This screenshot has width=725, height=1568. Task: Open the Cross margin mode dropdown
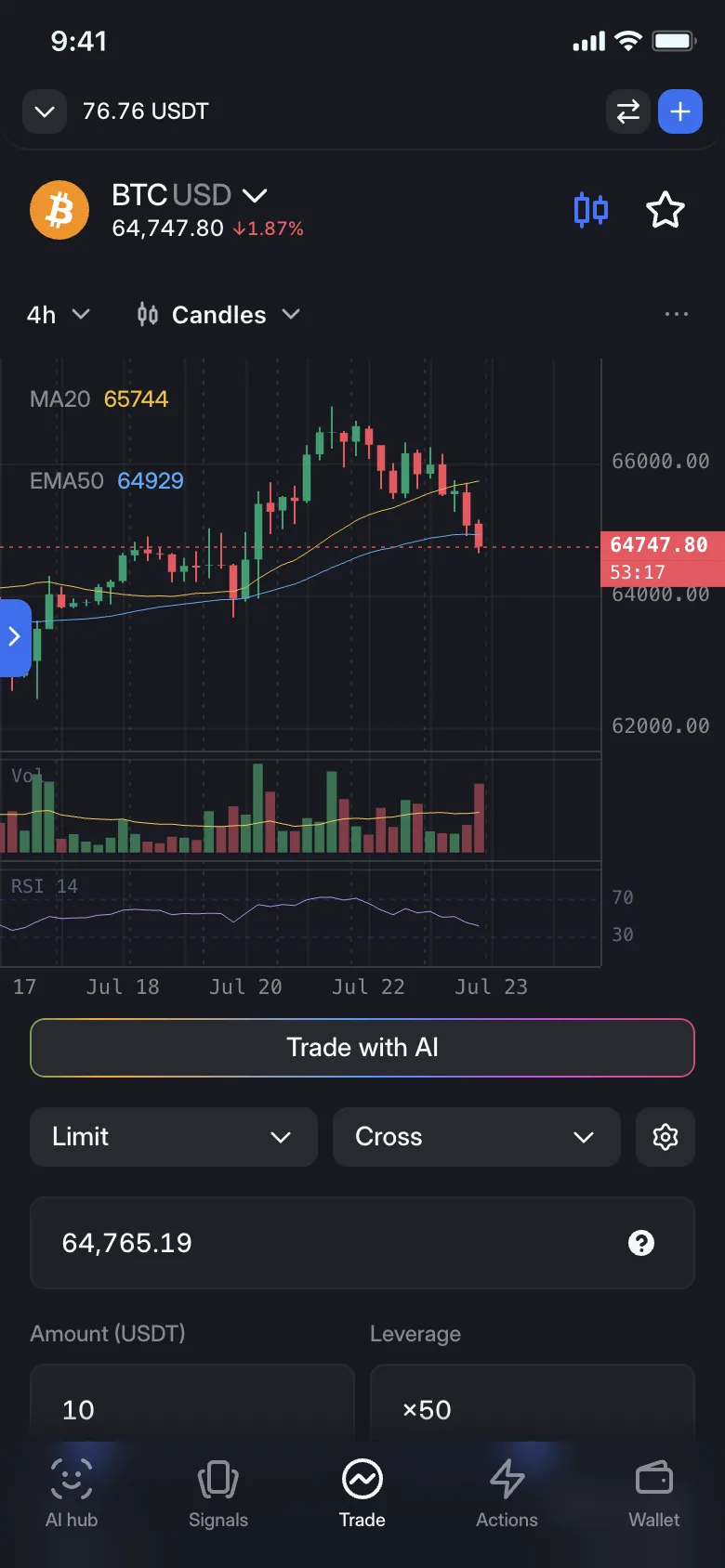(x=477, y=1137)
